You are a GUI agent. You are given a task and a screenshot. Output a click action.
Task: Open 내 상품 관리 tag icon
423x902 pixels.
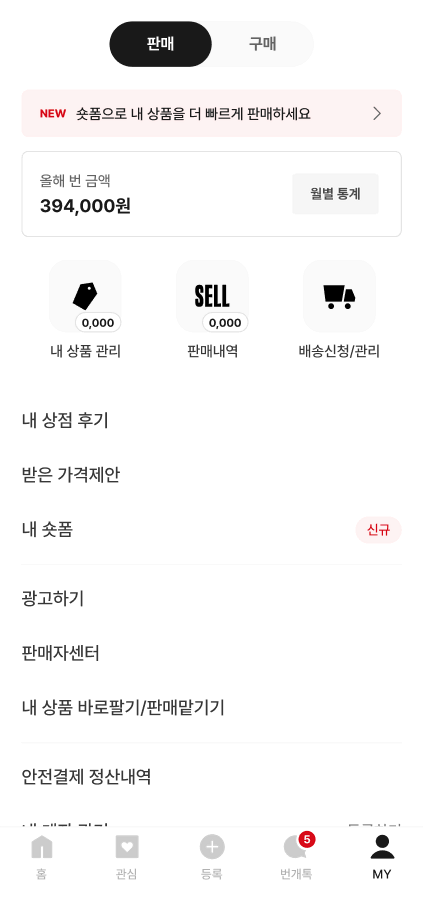85,296
